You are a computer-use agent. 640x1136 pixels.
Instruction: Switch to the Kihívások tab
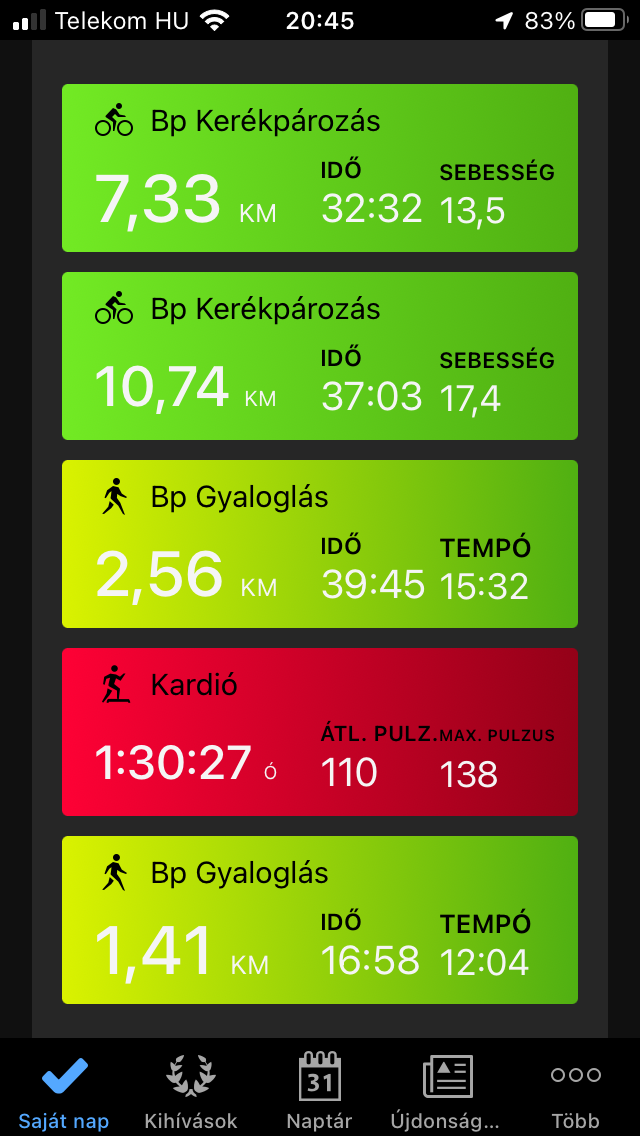click(x=191, y=1090)
